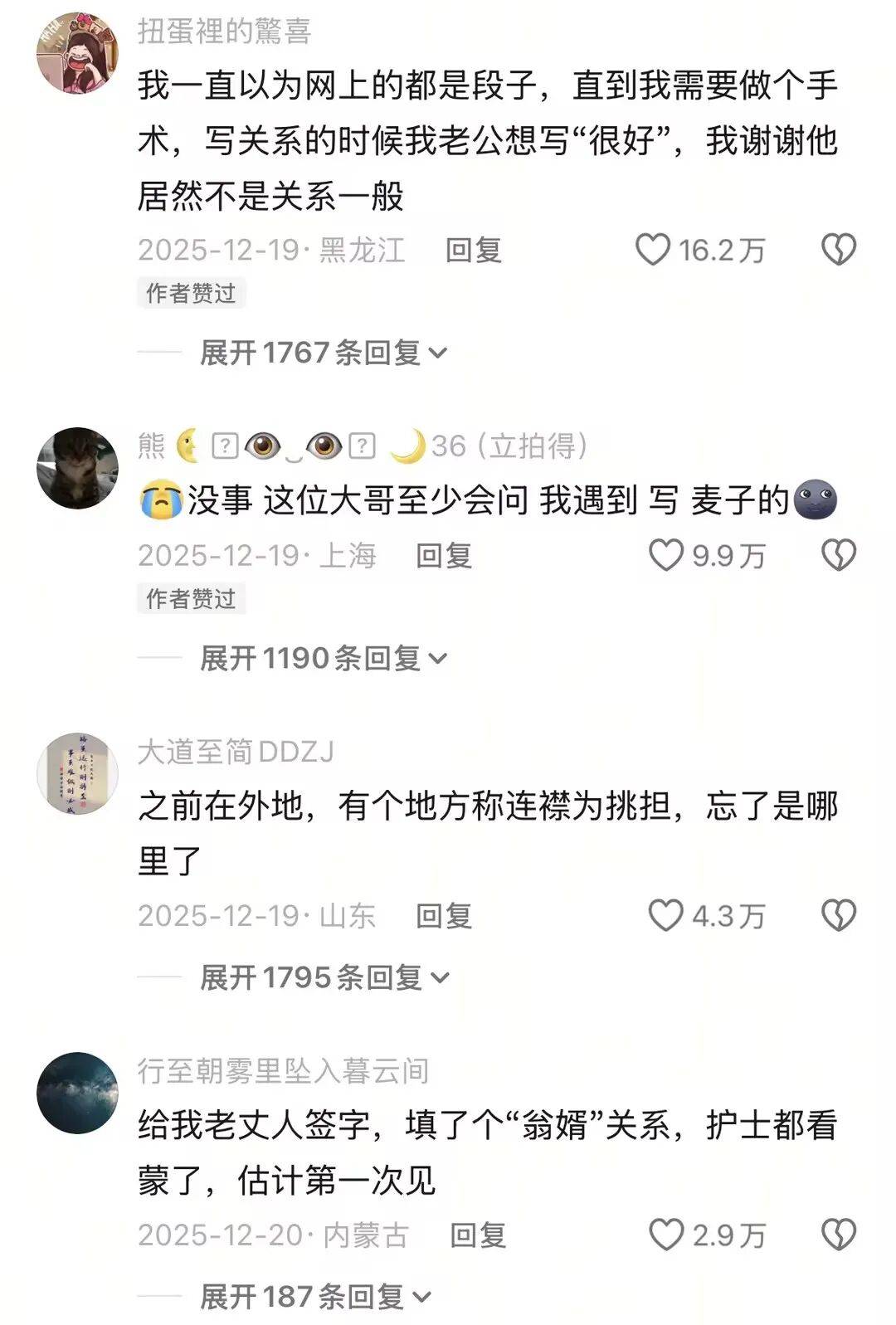Dislike the comment posted from 上海
The image size is (896, 1325).
838,555
